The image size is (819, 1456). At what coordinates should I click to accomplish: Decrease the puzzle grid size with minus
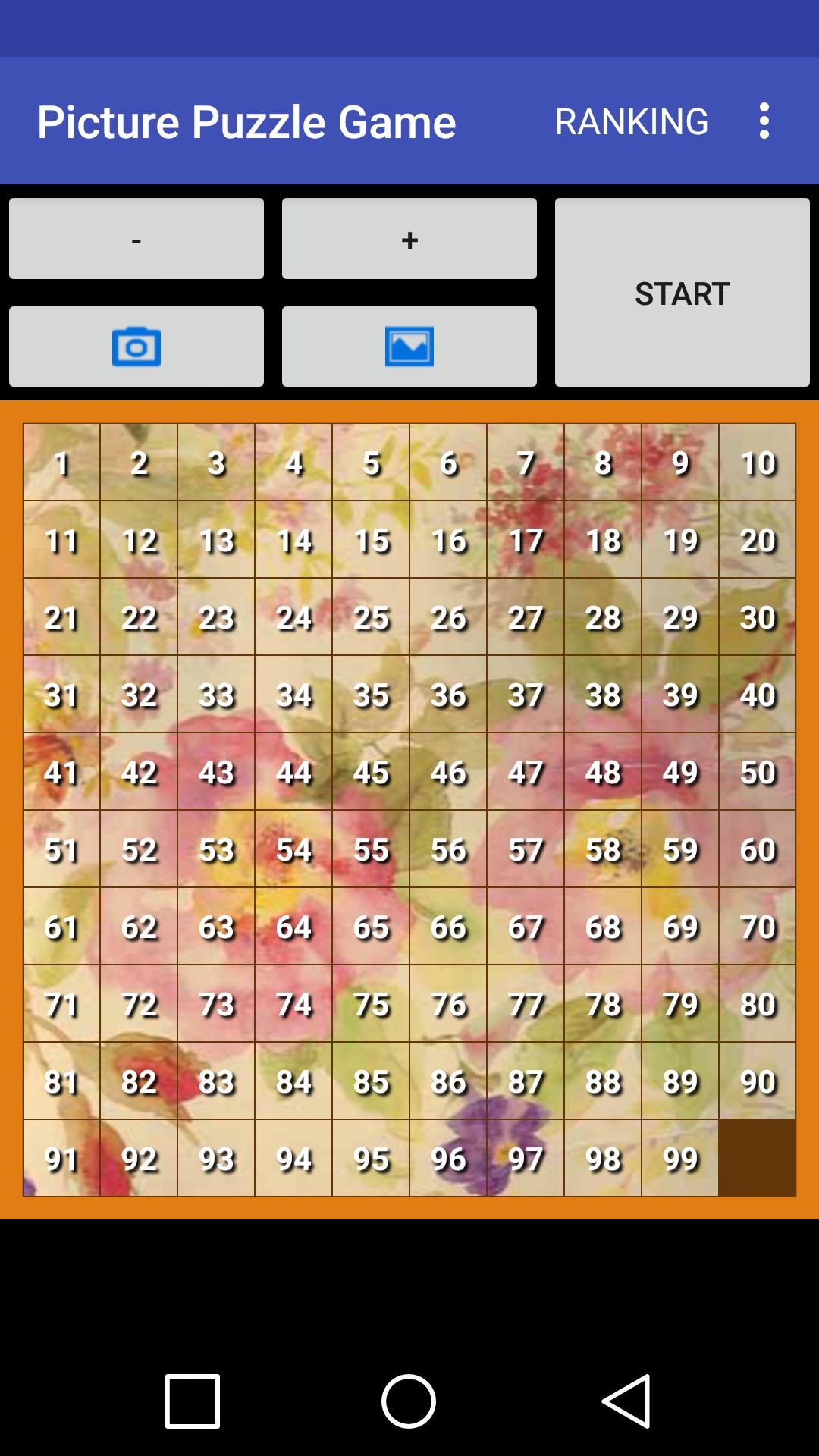coord(136,239)
